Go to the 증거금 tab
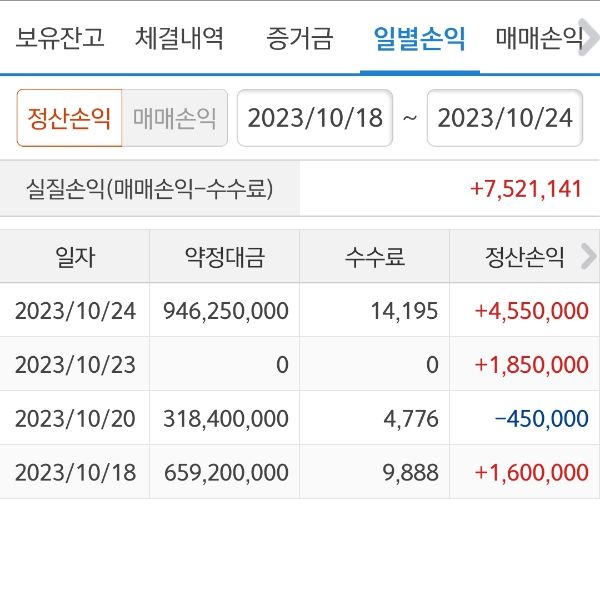Viewport: 600px width, 600px height. tap(299, 39)
